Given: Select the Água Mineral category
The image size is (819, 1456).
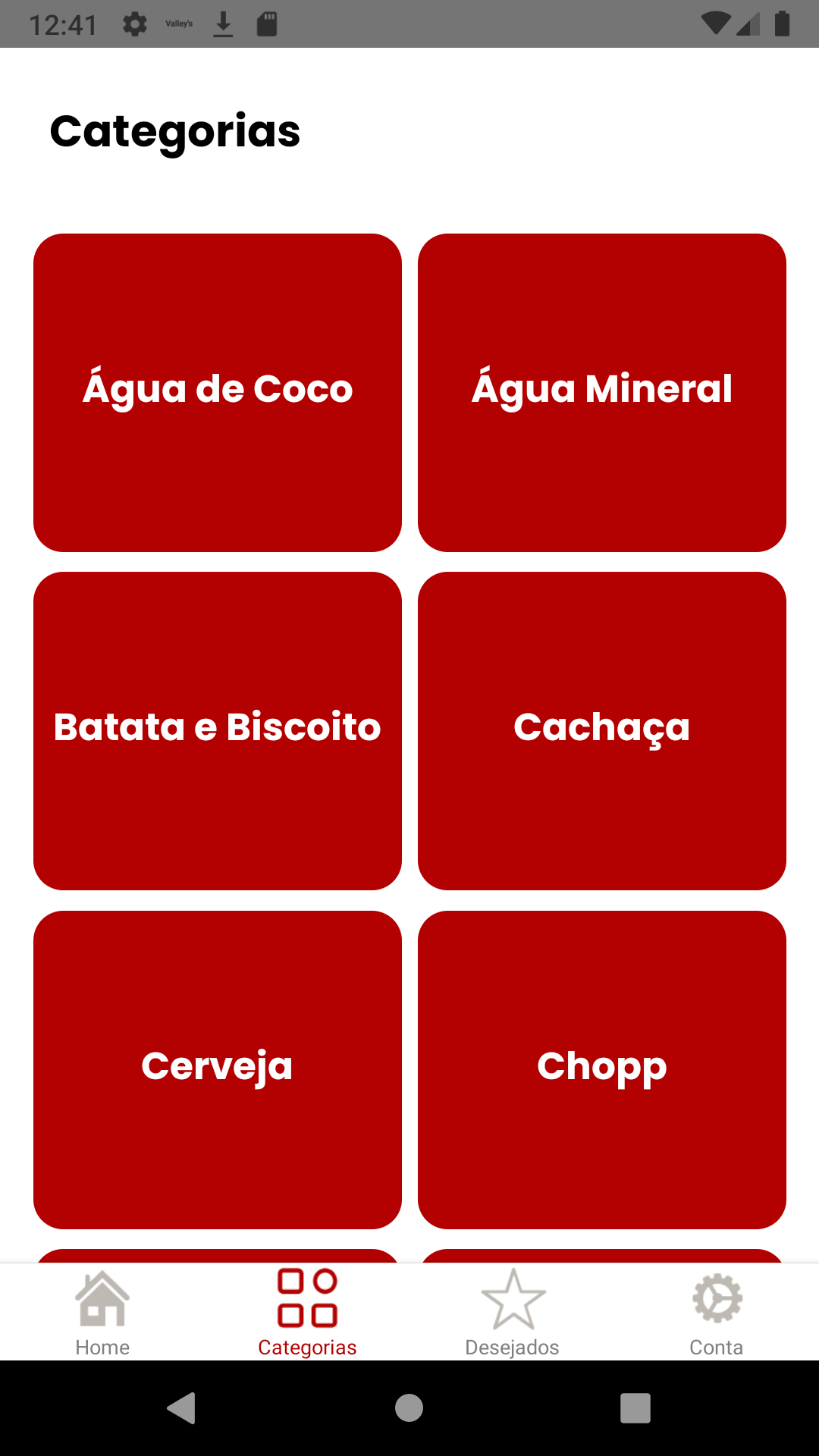Looking at the screenshot, I should click(601, 391).
